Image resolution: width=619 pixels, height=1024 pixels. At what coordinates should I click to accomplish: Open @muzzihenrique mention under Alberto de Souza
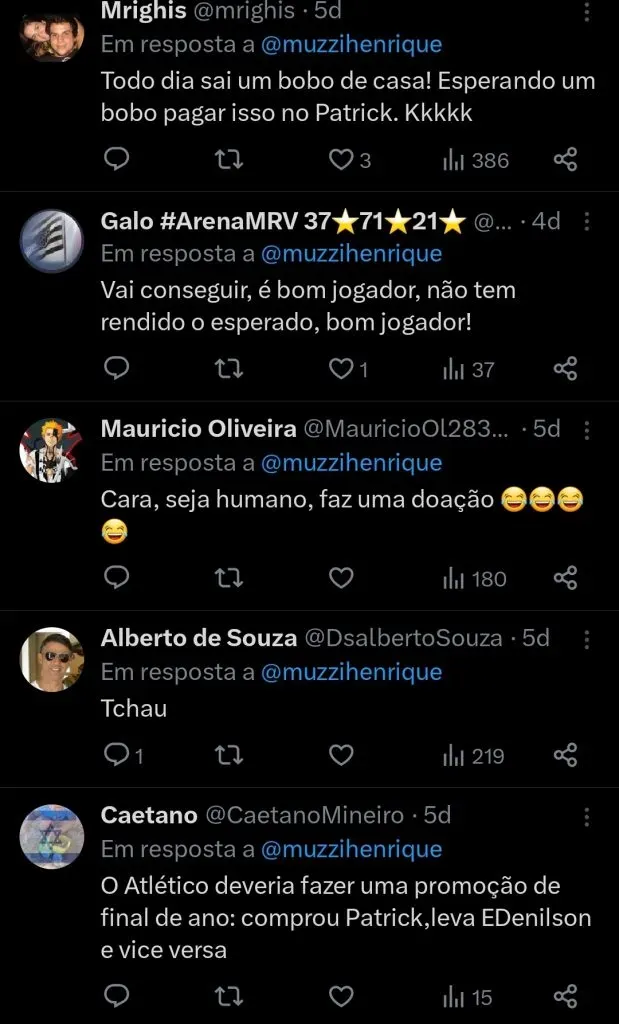pyautogui.click(x=351, y=672)
